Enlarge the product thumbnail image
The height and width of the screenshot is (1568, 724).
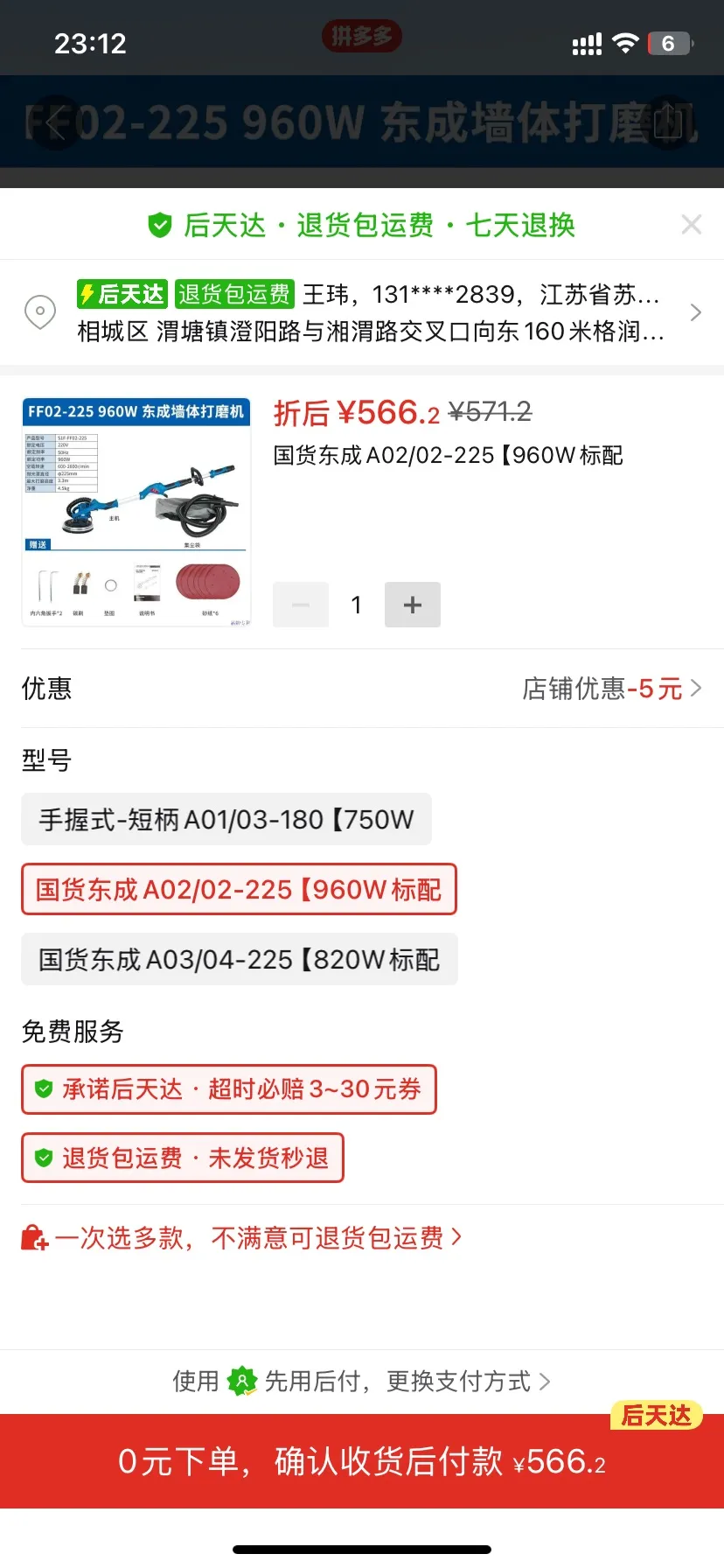(x=136, y=513)
